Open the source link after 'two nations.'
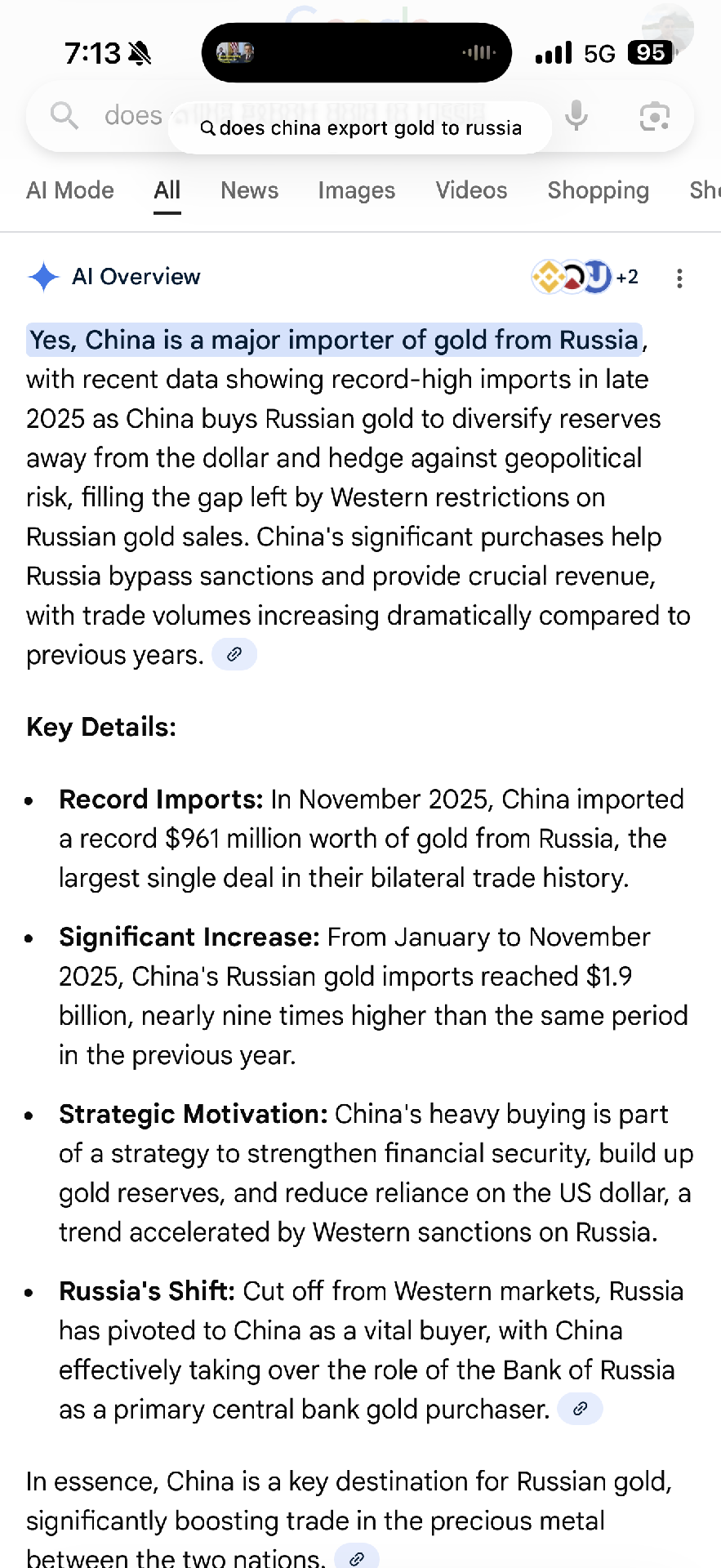721x1568 pixels. 357,1557
